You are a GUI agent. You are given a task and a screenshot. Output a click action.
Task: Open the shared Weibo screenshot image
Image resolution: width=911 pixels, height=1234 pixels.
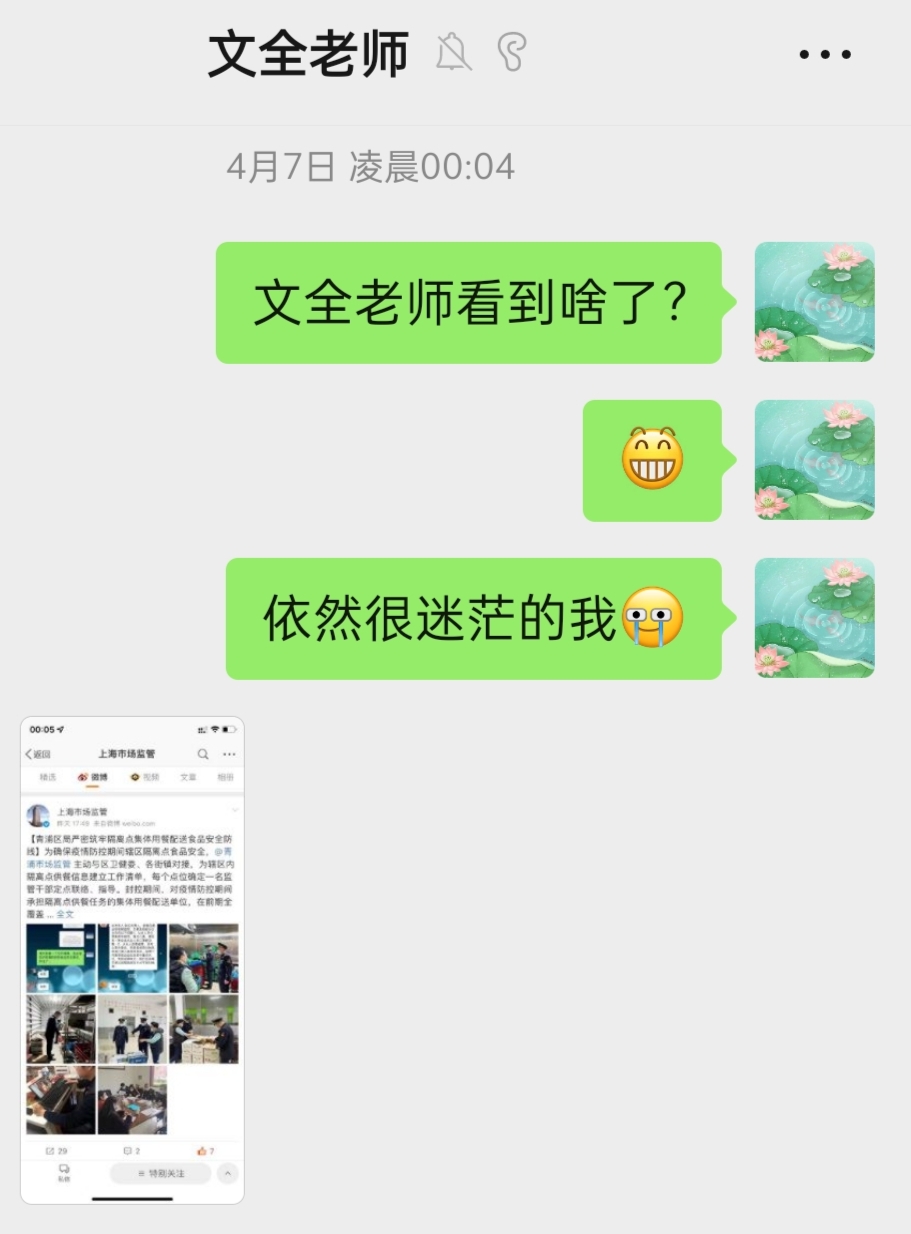(132, 960)
